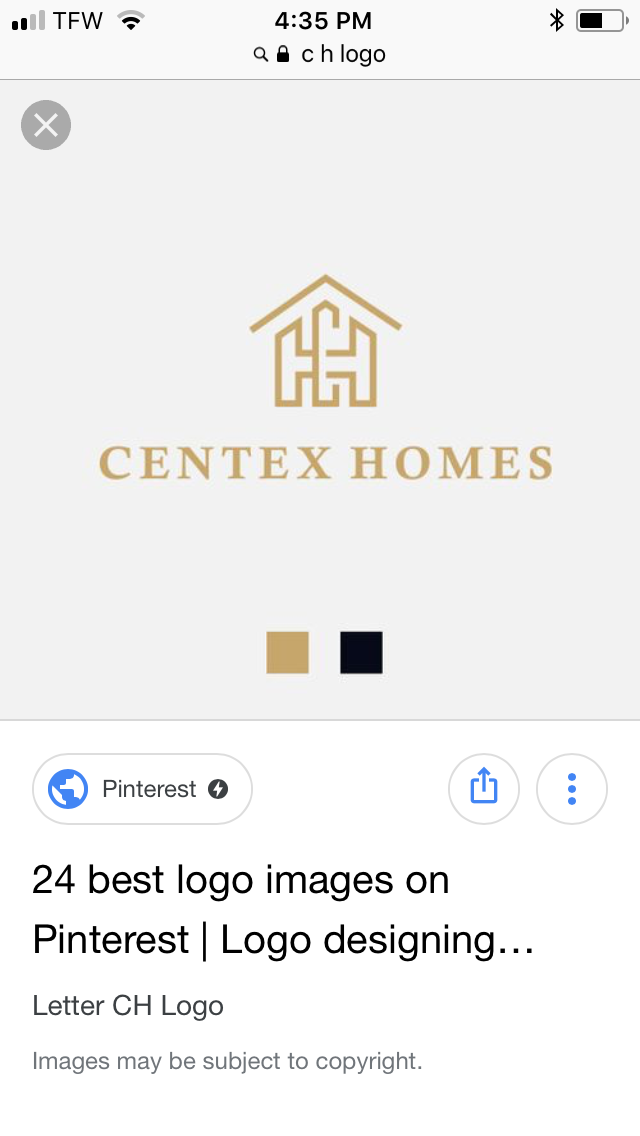640x1136 pixels.
Task: Open the three-dot overflow menu
Action: tap(572, 789)
